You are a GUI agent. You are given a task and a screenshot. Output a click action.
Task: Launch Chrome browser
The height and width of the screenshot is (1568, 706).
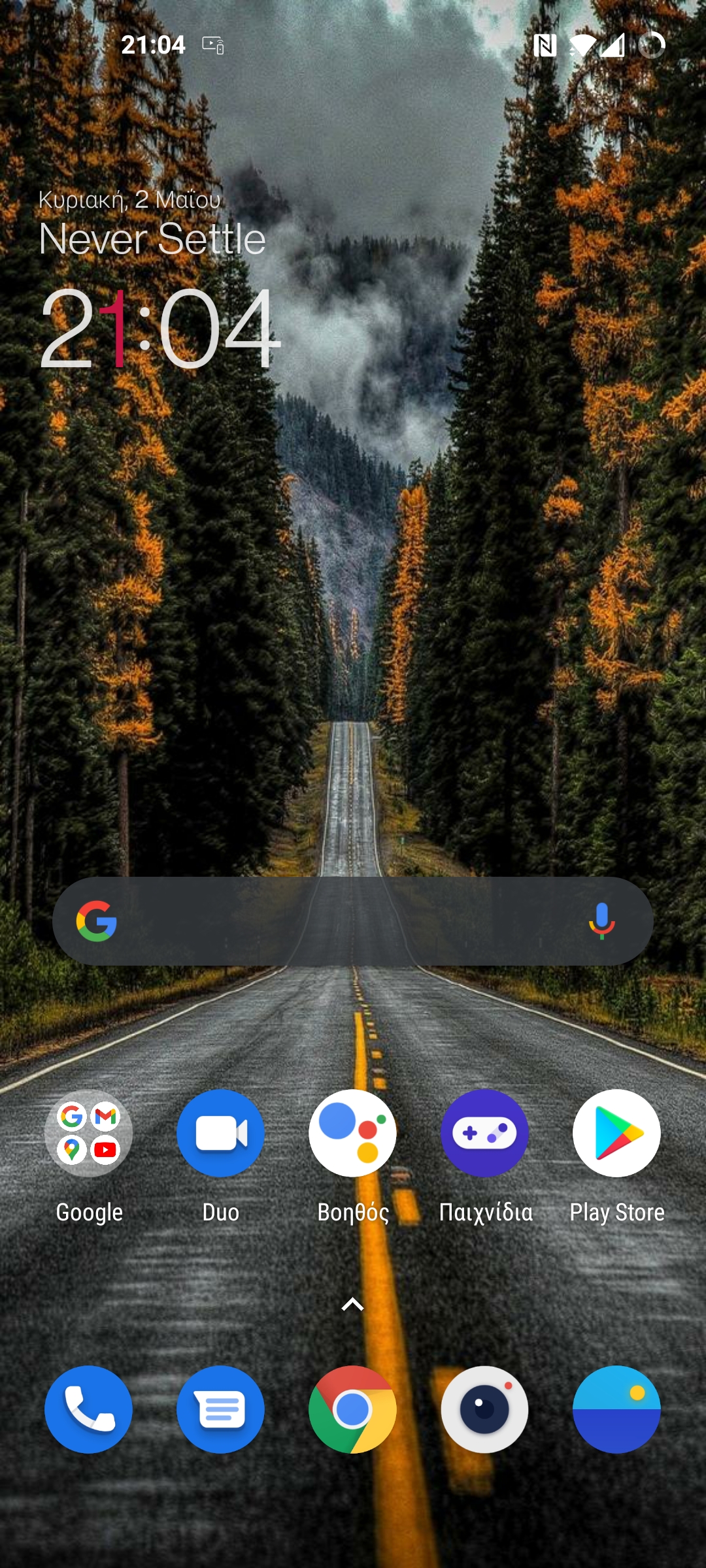[352, 1409]
